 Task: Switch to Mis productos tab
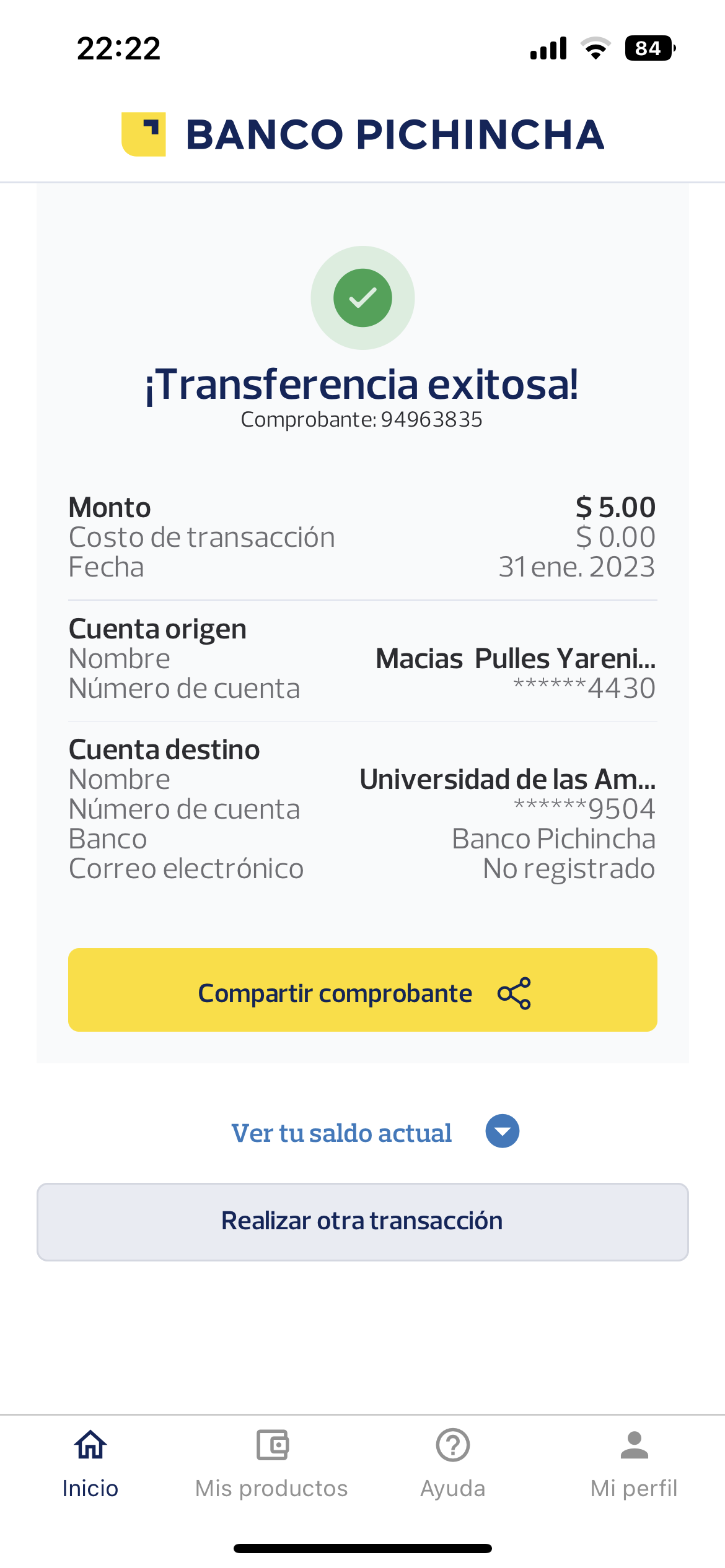point(271,1463)
